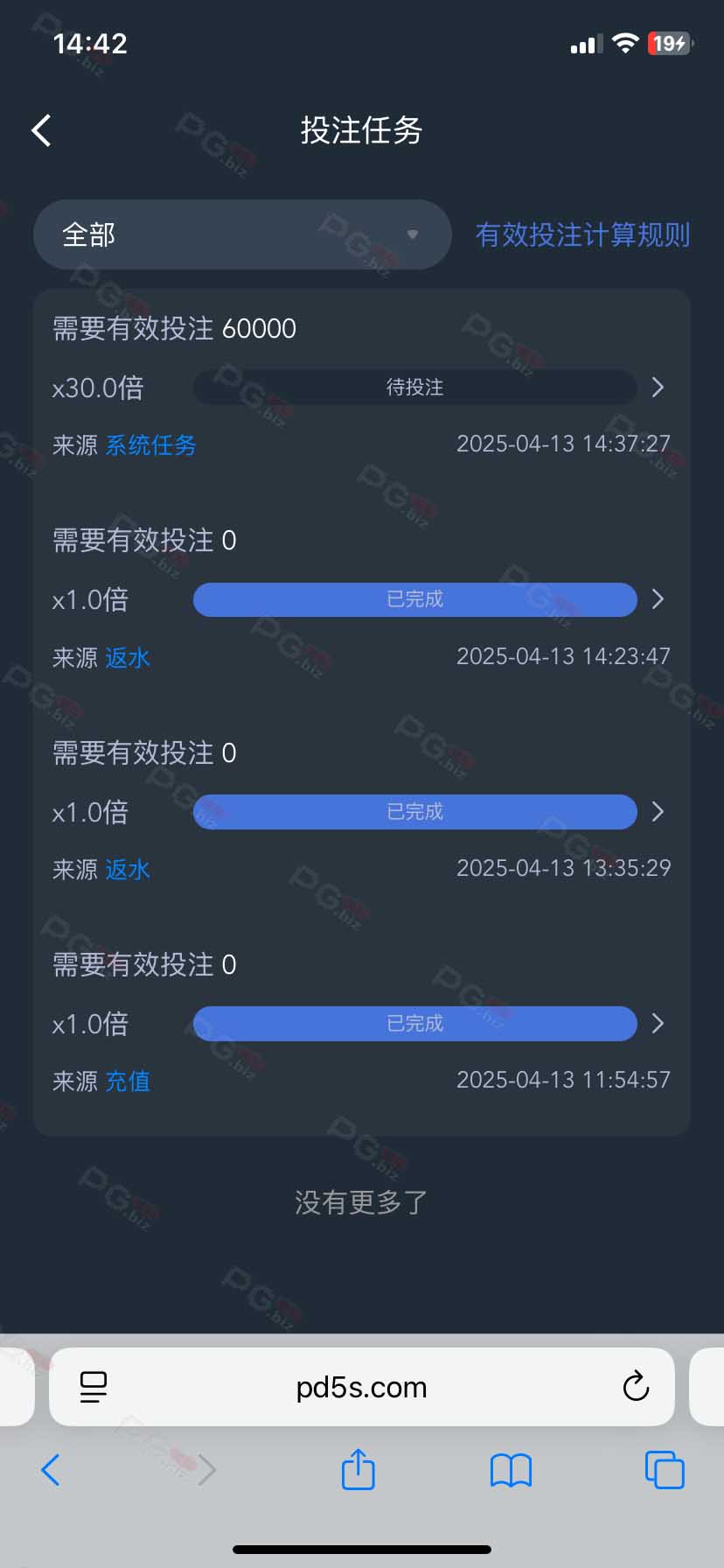
Task: Show all open Safari tabs
Action: 665,1470
